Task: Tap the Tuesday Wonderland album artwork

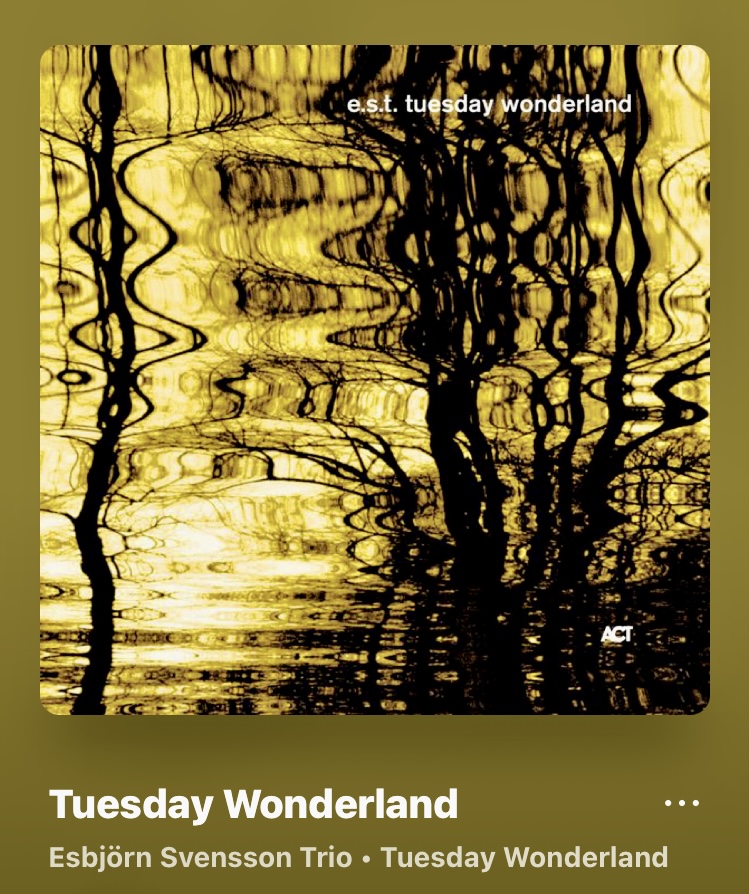Action: click(375, 380)
